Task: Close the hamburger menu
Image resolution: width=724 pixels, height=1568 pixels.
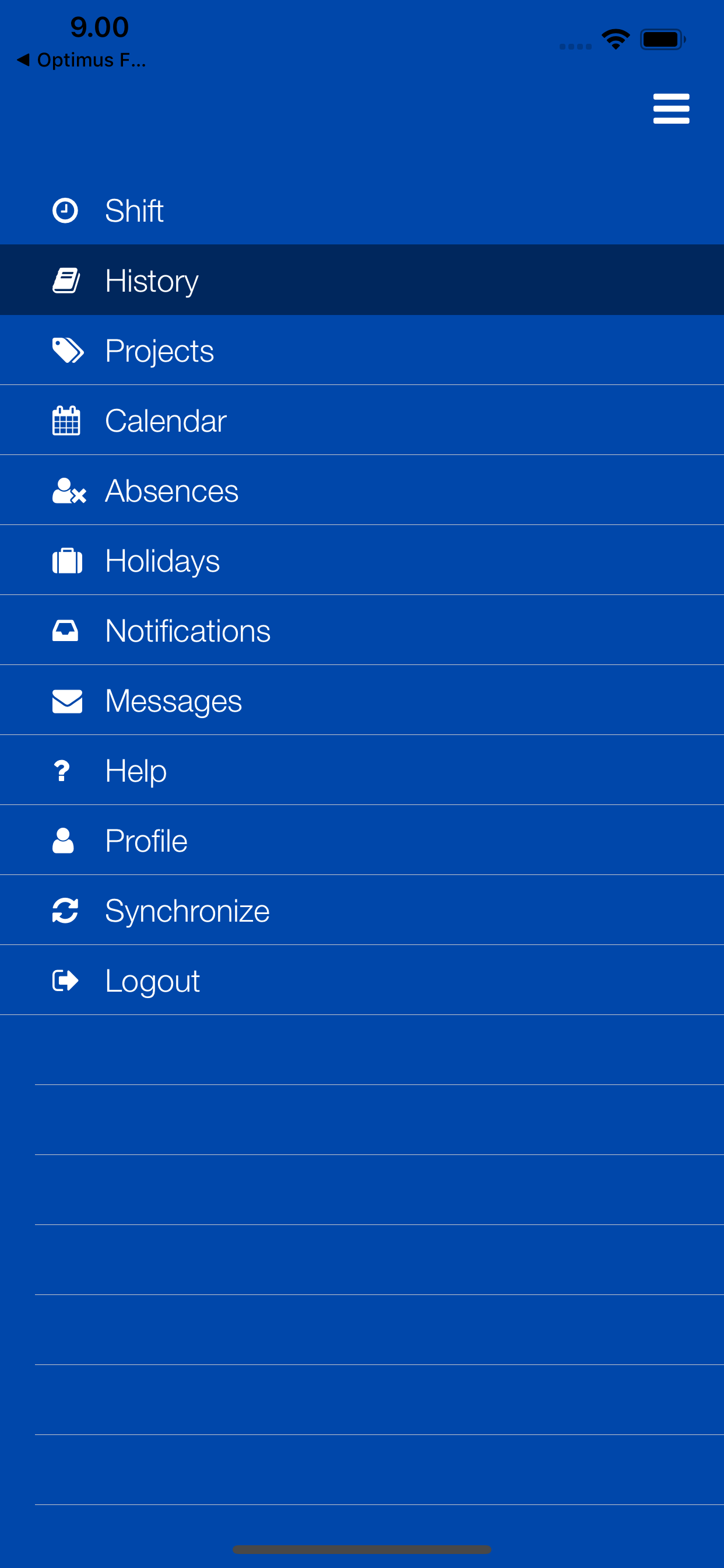Action: pos(670,108)
